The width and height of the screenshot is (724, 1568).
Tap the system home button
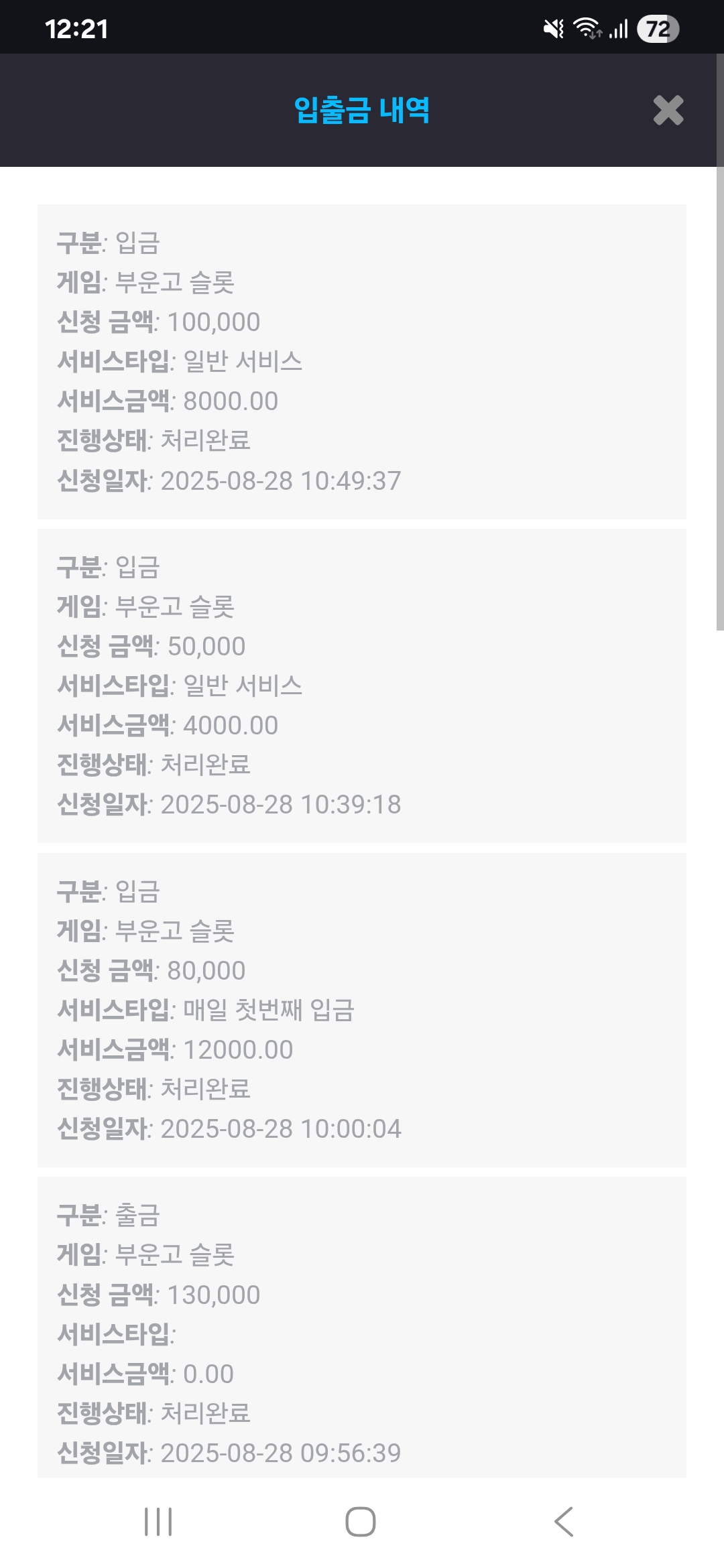361,1522
